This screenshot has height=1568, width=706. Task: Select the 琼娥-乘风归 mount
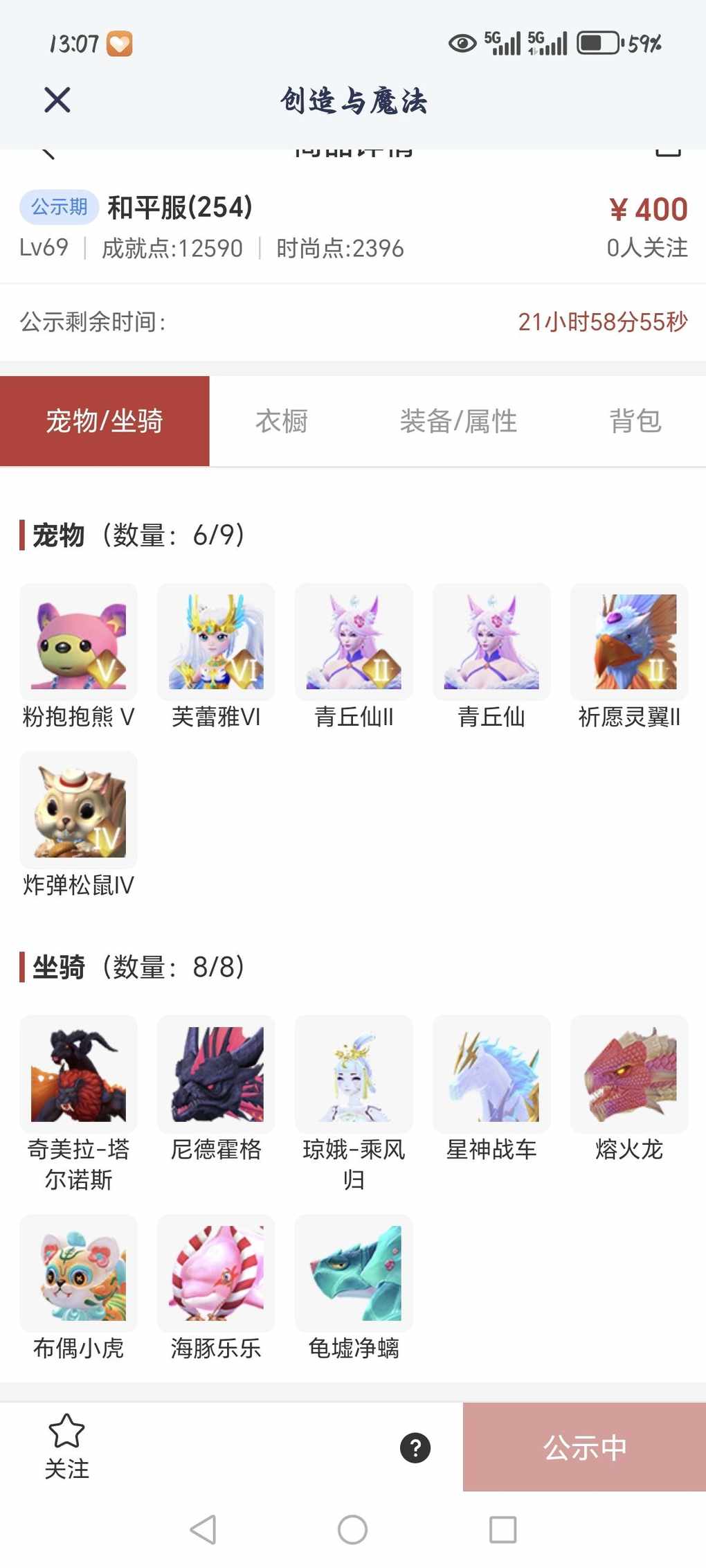[x=354, y=1073]
